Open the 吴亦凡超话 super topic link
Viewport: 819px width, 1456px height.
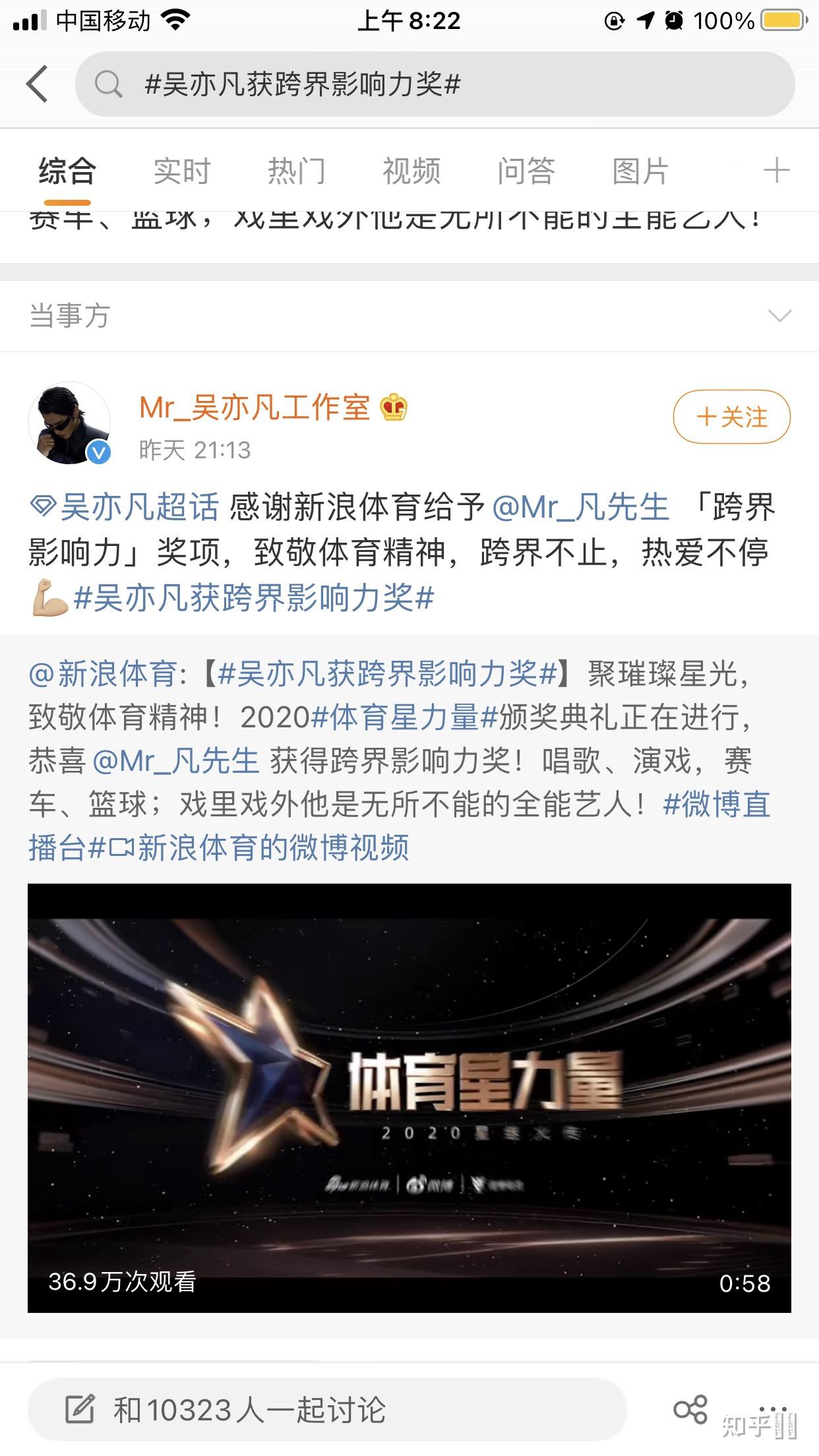(125, 507)
